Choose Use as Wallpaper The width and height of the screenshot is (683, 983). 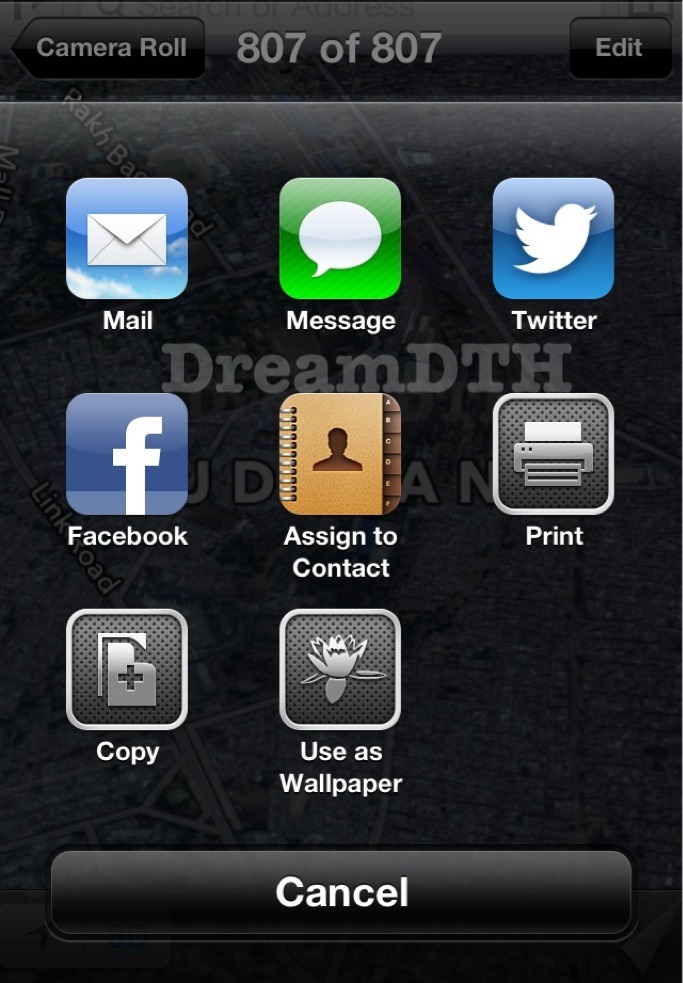340,669
